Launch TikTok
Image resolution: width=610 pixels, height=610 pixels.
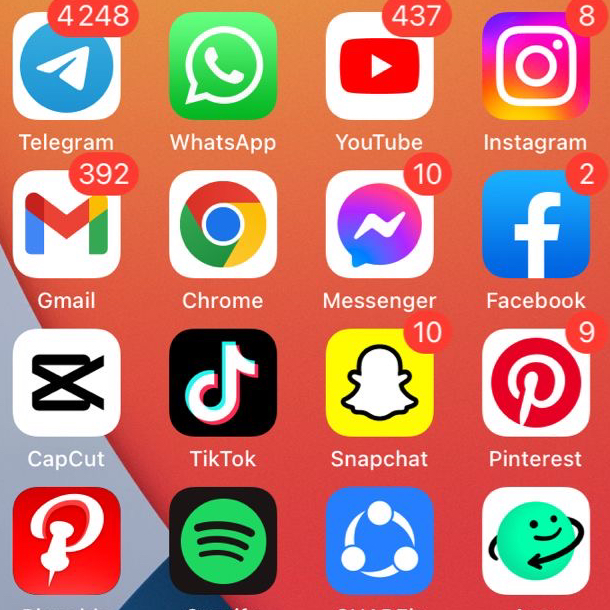click(223, 383)
